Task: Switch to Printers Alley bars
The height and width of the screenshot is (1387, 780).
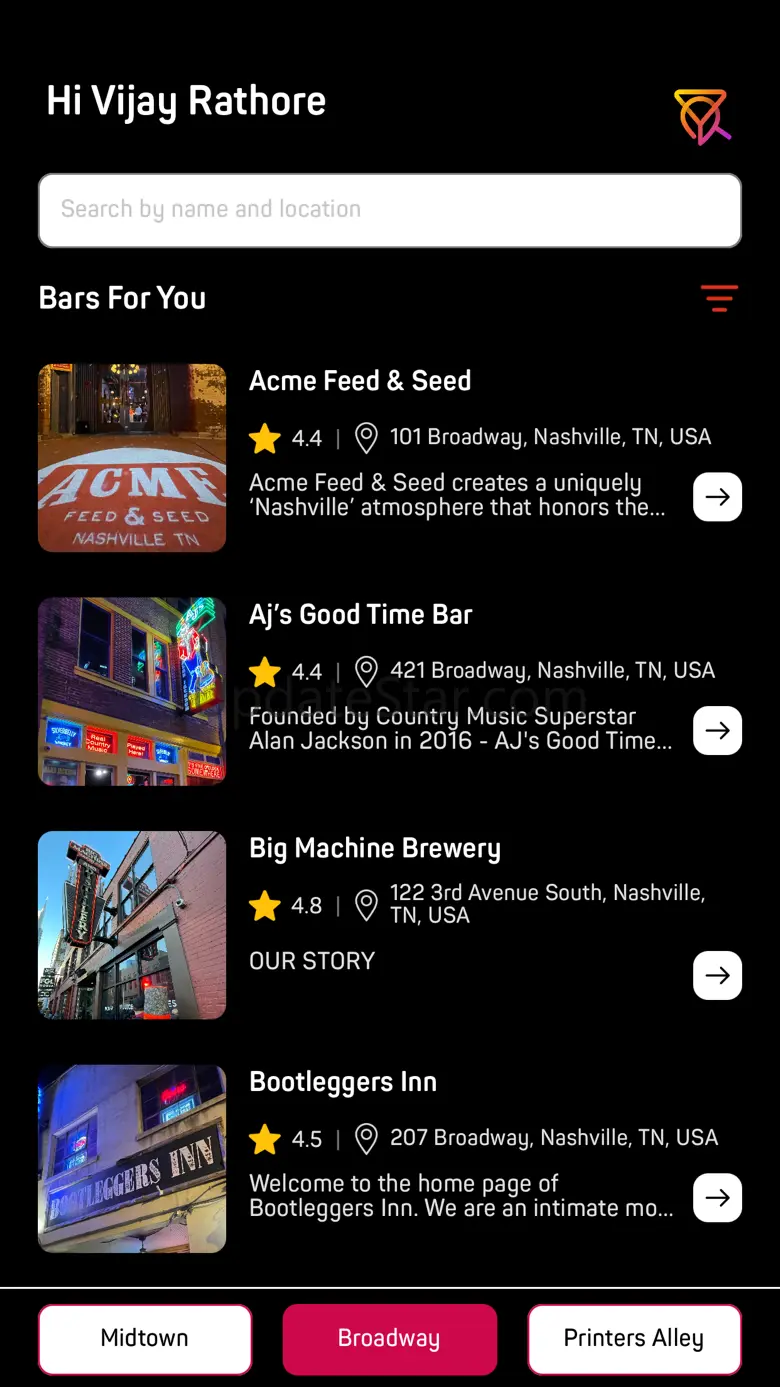Action: point(634,1339)
